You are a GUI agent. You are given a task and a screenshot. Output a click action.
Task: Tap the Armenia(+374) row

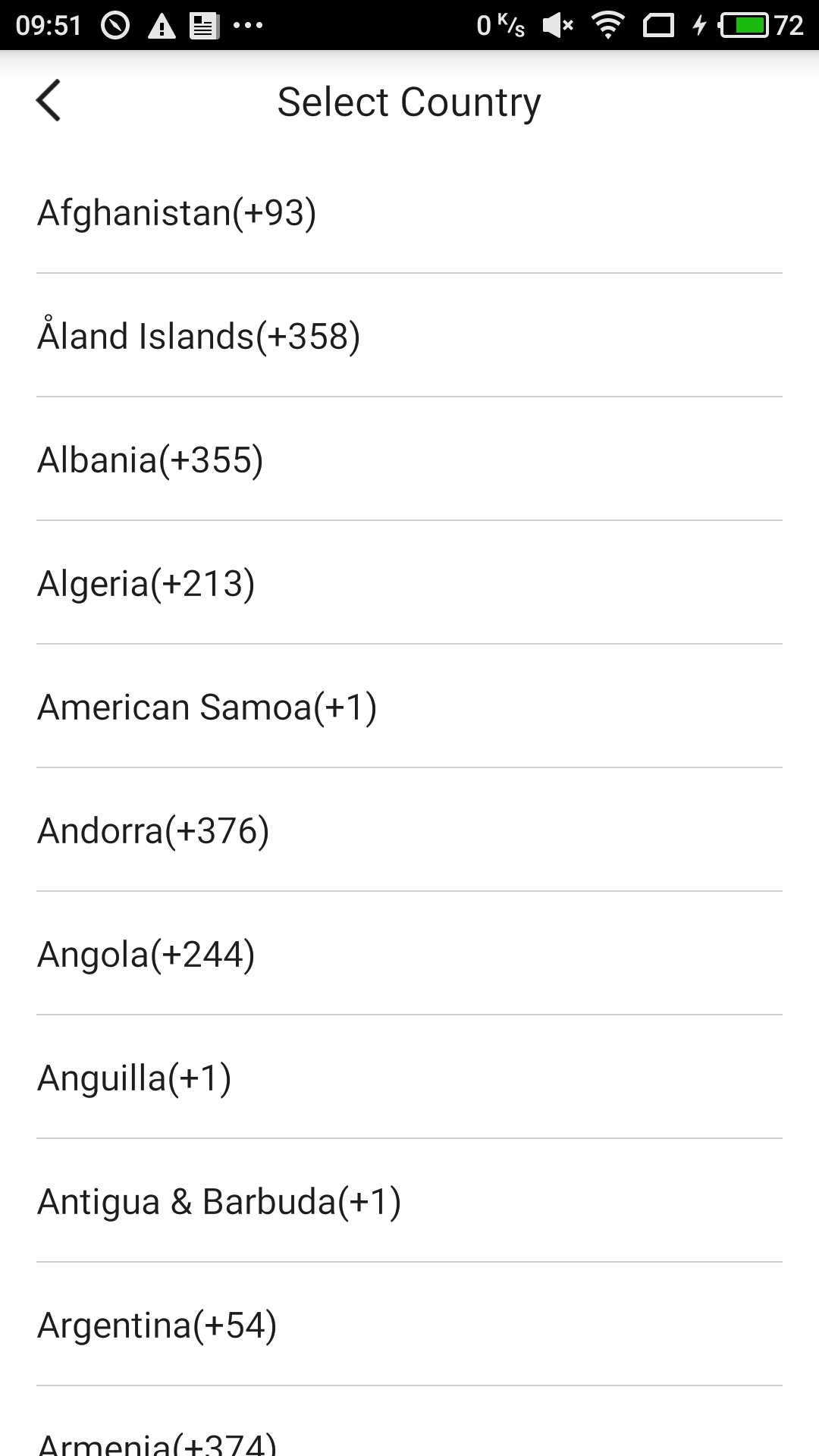point(409,1422)
